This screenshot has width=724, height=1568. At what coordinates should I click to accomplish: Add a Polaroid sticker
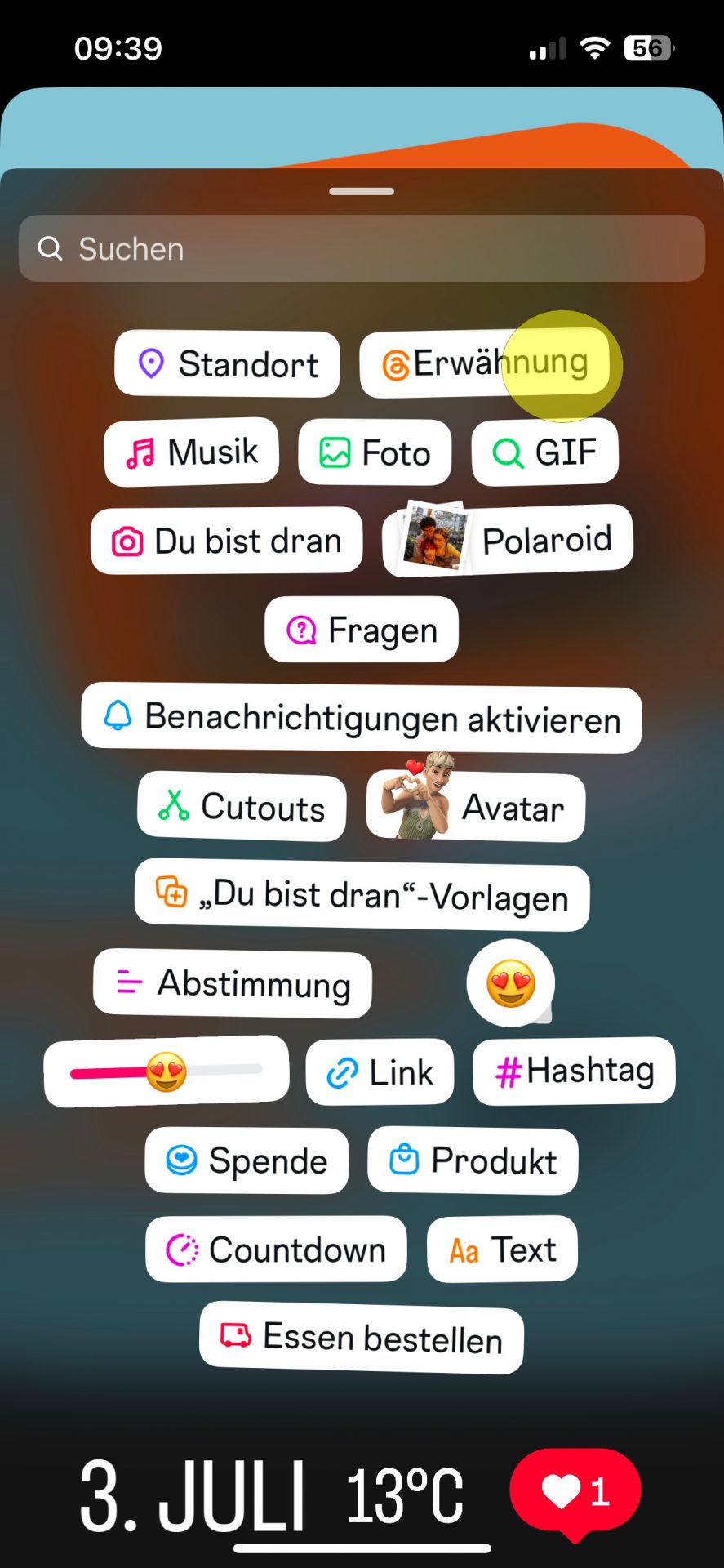coord(508,540)
